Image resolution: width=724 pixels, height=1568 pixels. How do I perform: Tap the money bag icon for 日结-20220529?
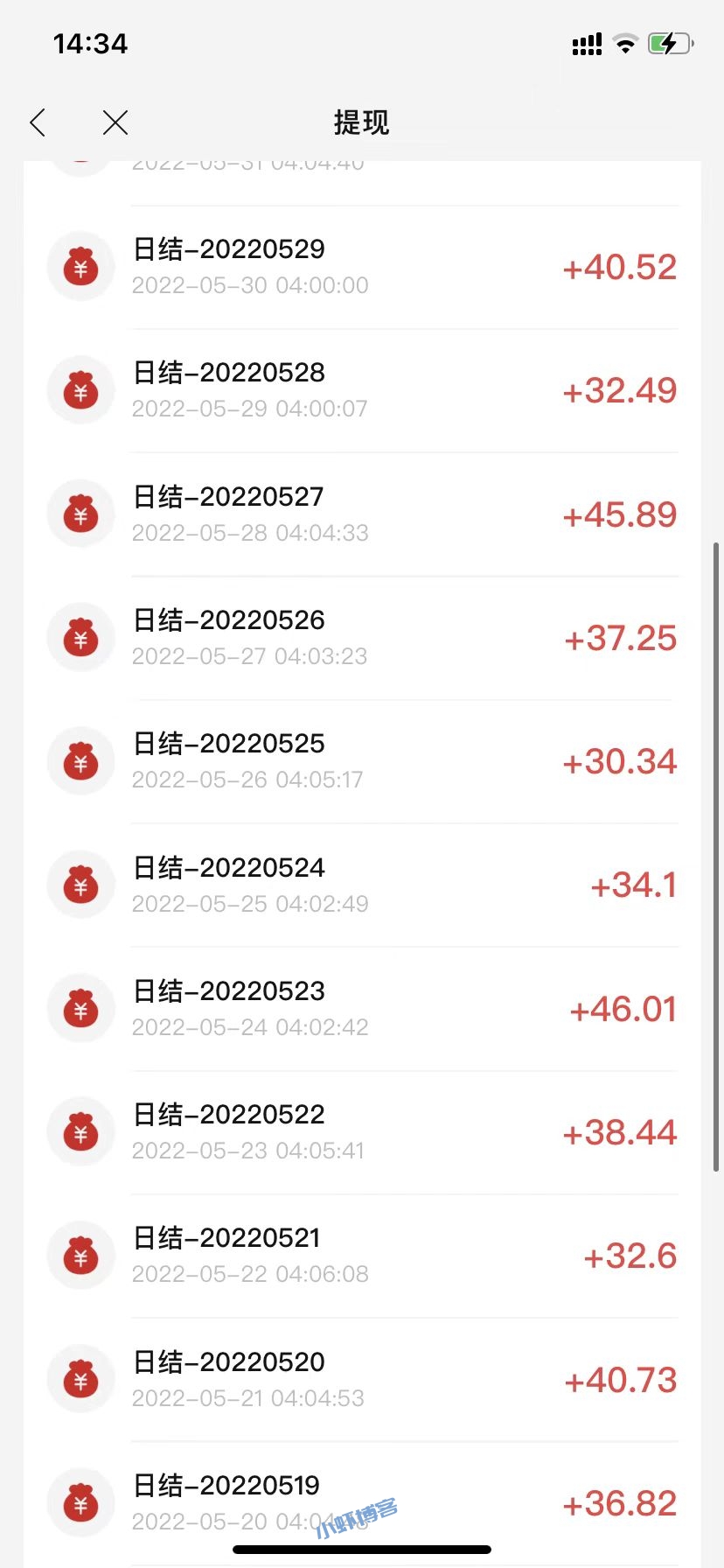pos(80,266)
